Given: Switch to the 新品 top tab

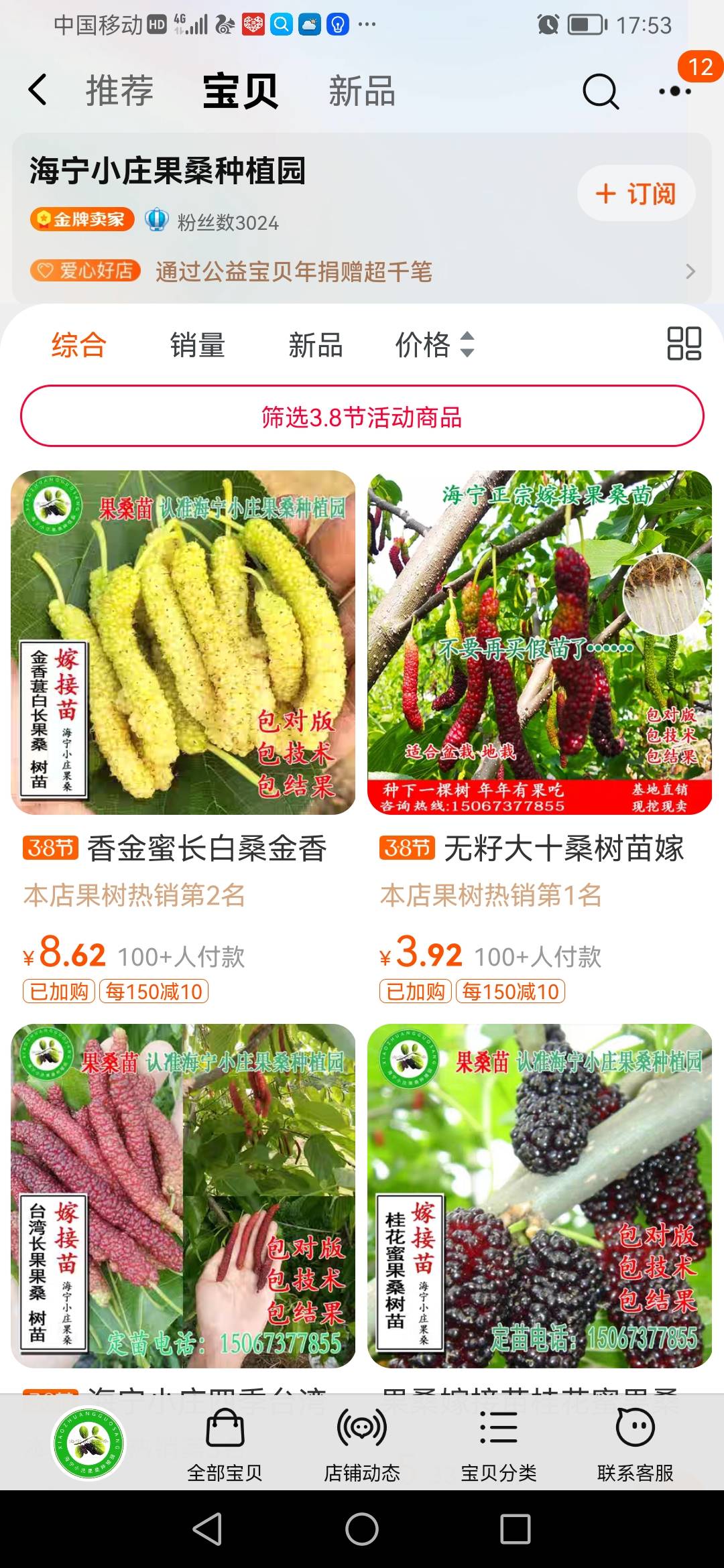Looking at the screenshot, I should [x=362, y=90].
